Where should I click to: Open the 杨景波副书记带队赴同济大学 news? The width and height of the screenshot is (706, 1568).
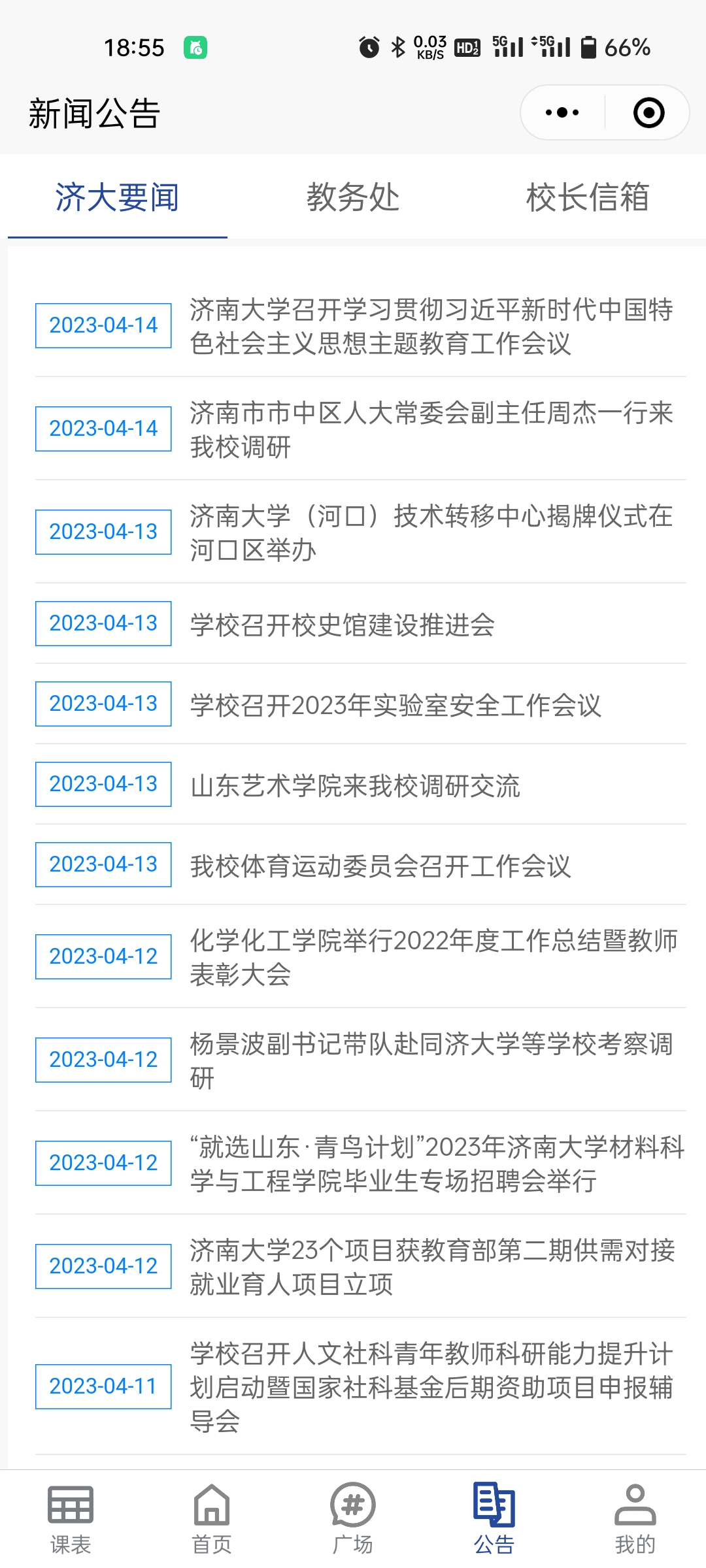(431, 1060)
